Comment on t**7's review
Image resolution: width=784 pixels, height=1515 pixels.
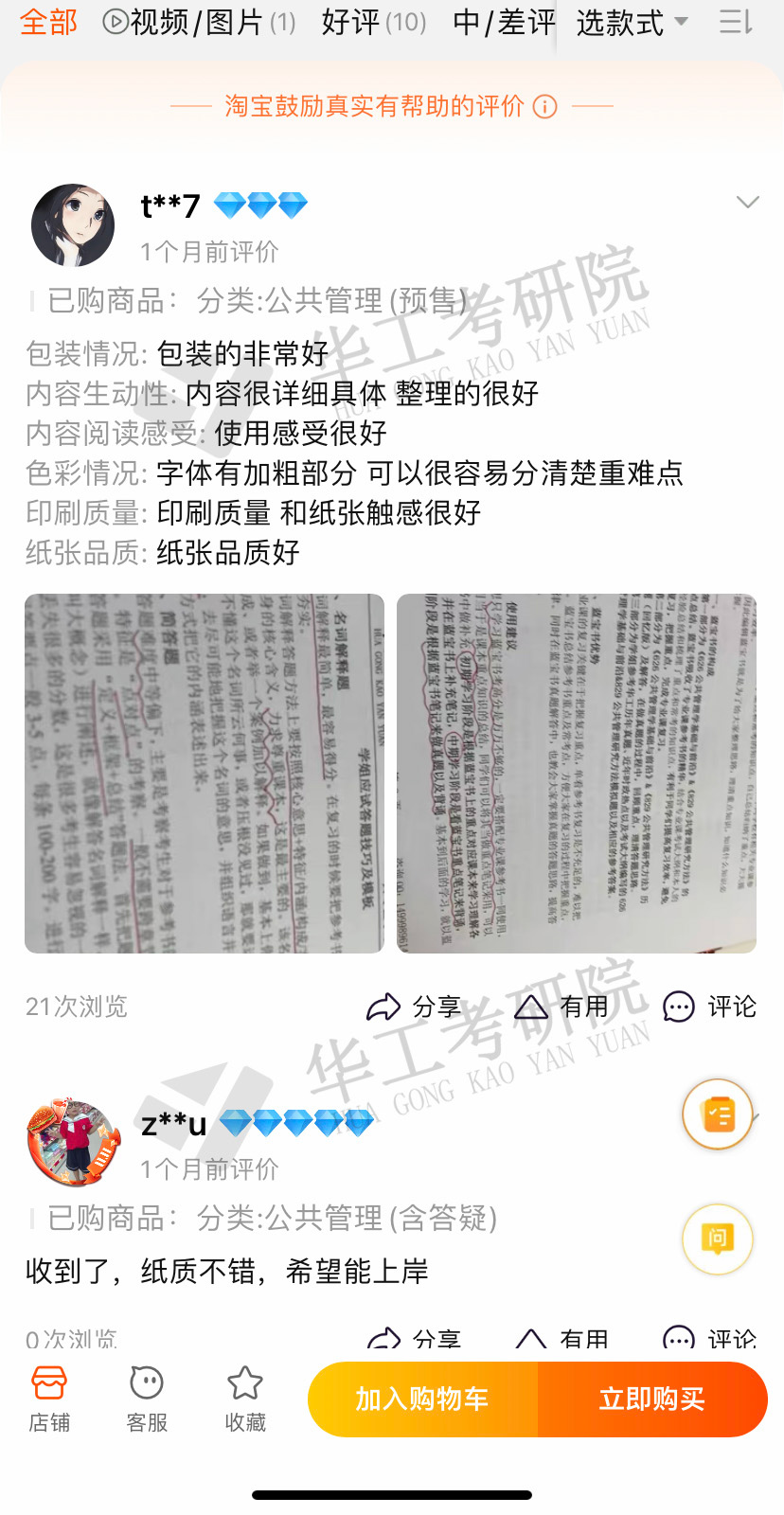[709, 1007]
